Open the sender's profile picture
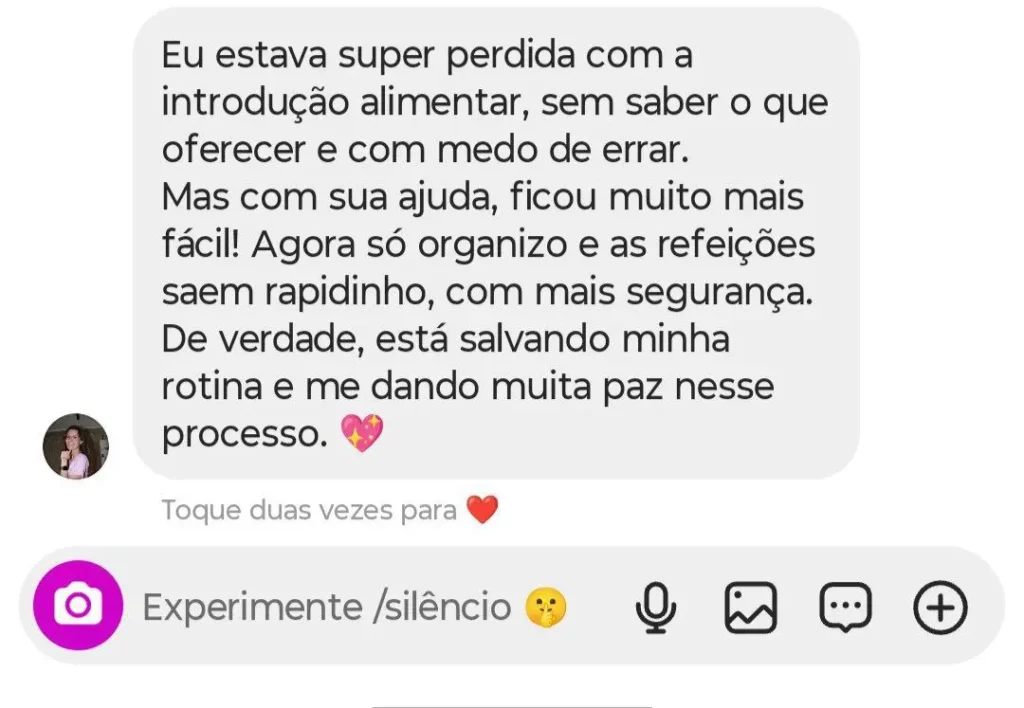 tap(75, 446)
